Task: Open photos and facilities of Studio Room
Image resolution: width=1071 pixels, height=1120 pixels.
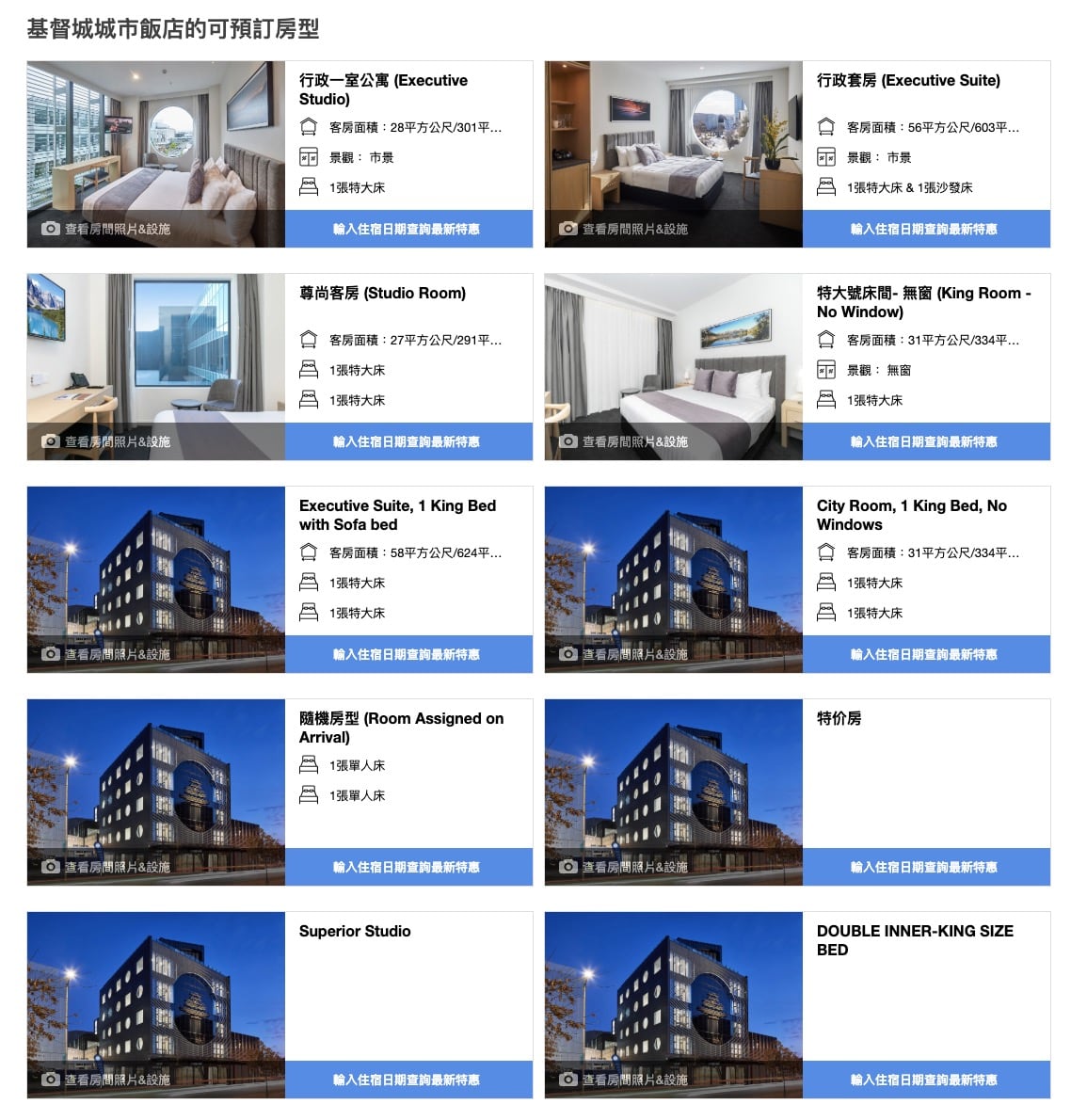Action: click(107, 441)
